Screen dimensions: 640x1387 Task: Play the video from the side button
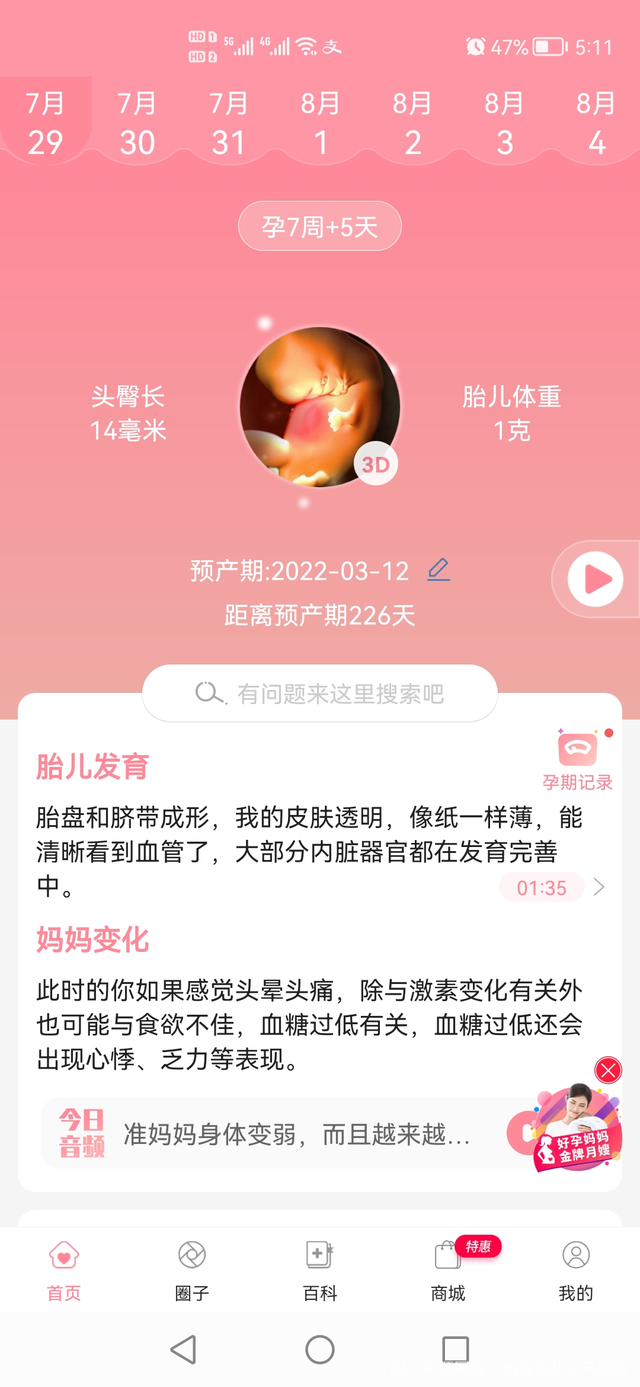click(x=596, y=579)
